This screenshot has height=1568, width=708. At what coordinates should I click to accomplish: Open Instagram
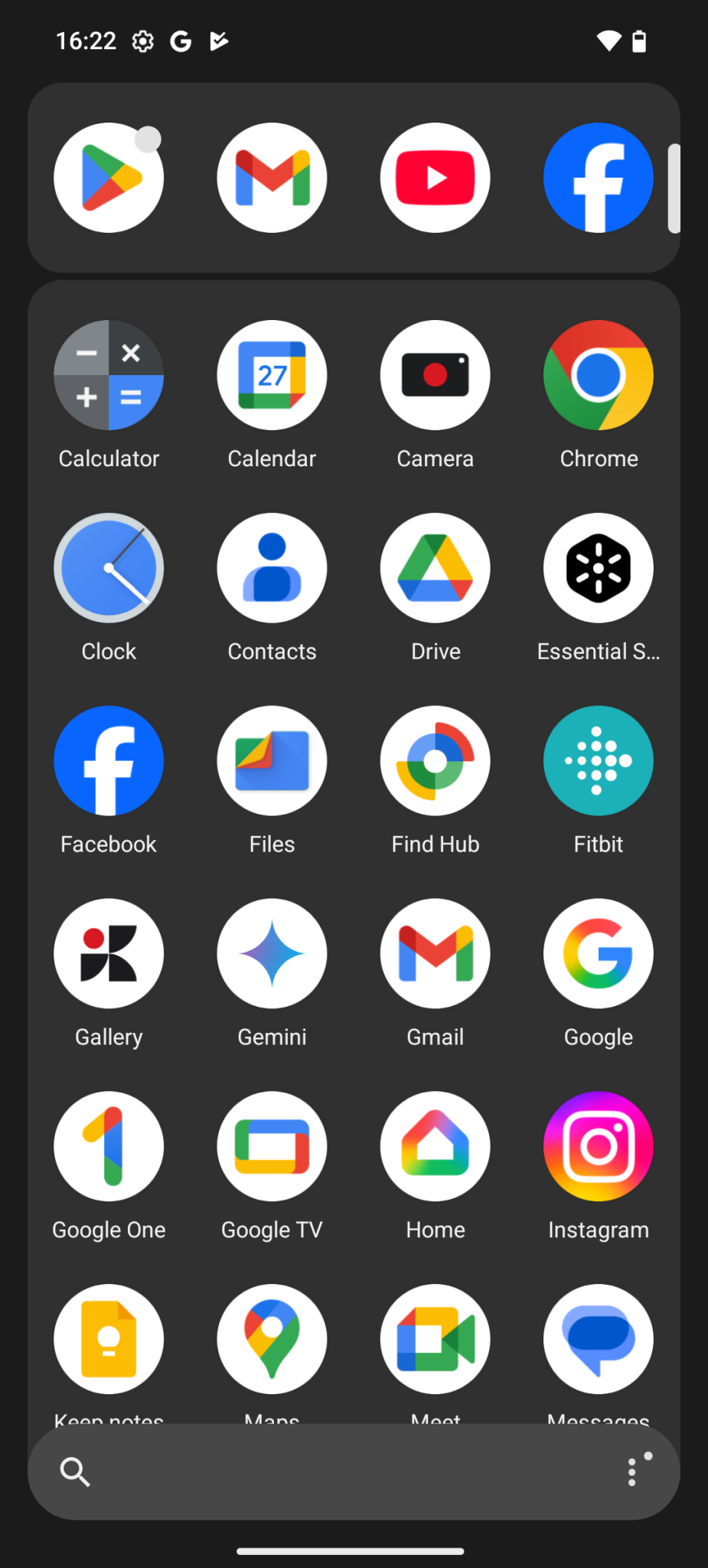click(599, 1146)
